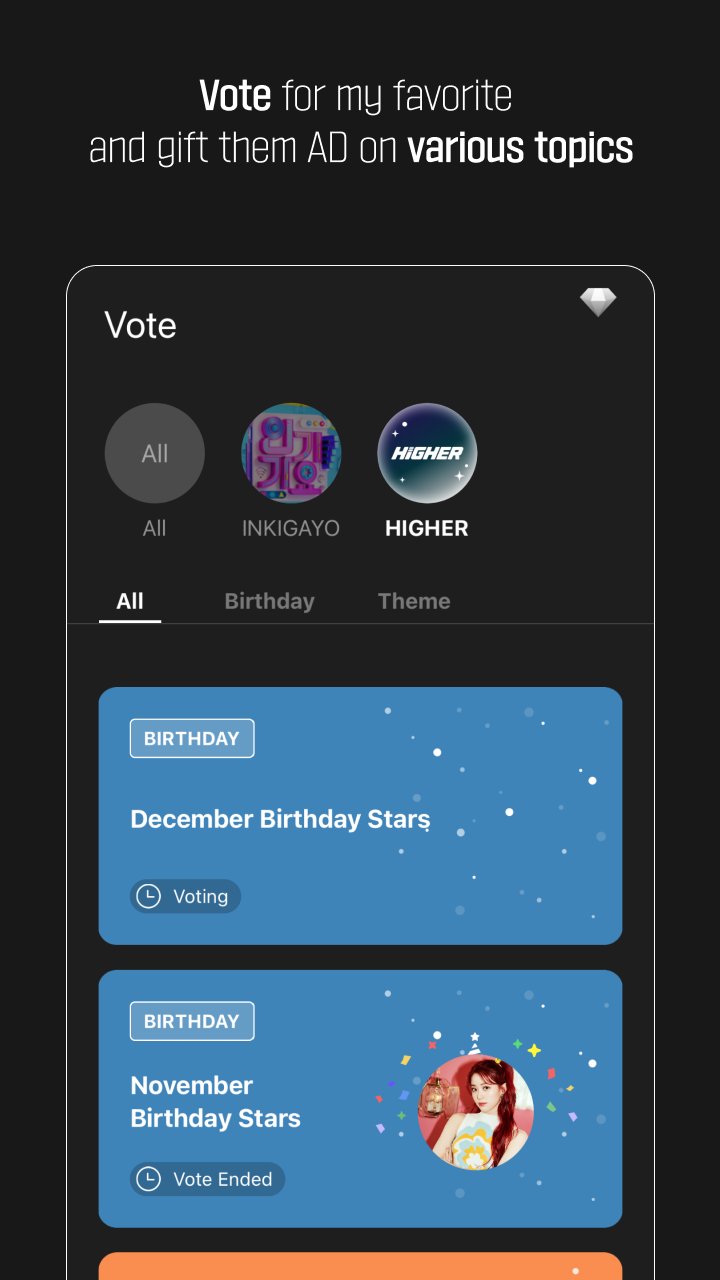Click the artist photo on November card
The height and width of the screenshot is (1280, 720).
point(476,1108)
